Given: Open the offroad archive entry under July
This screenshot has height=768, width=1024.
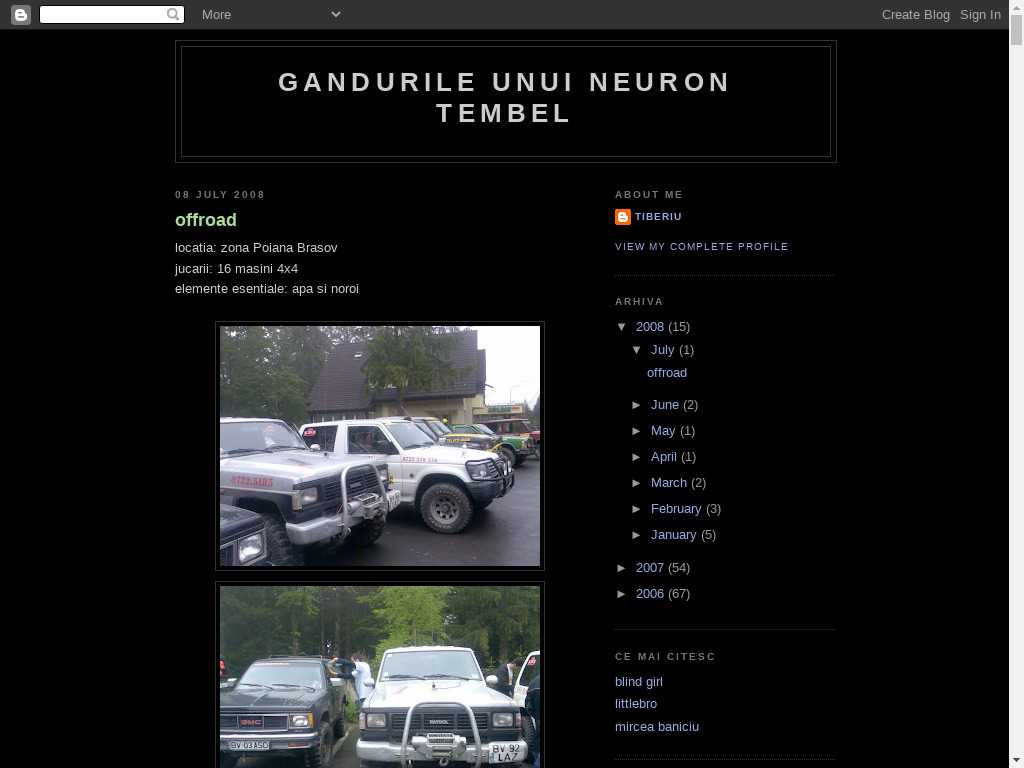Looking at the screenshot, I should click(x=667, y=373).
